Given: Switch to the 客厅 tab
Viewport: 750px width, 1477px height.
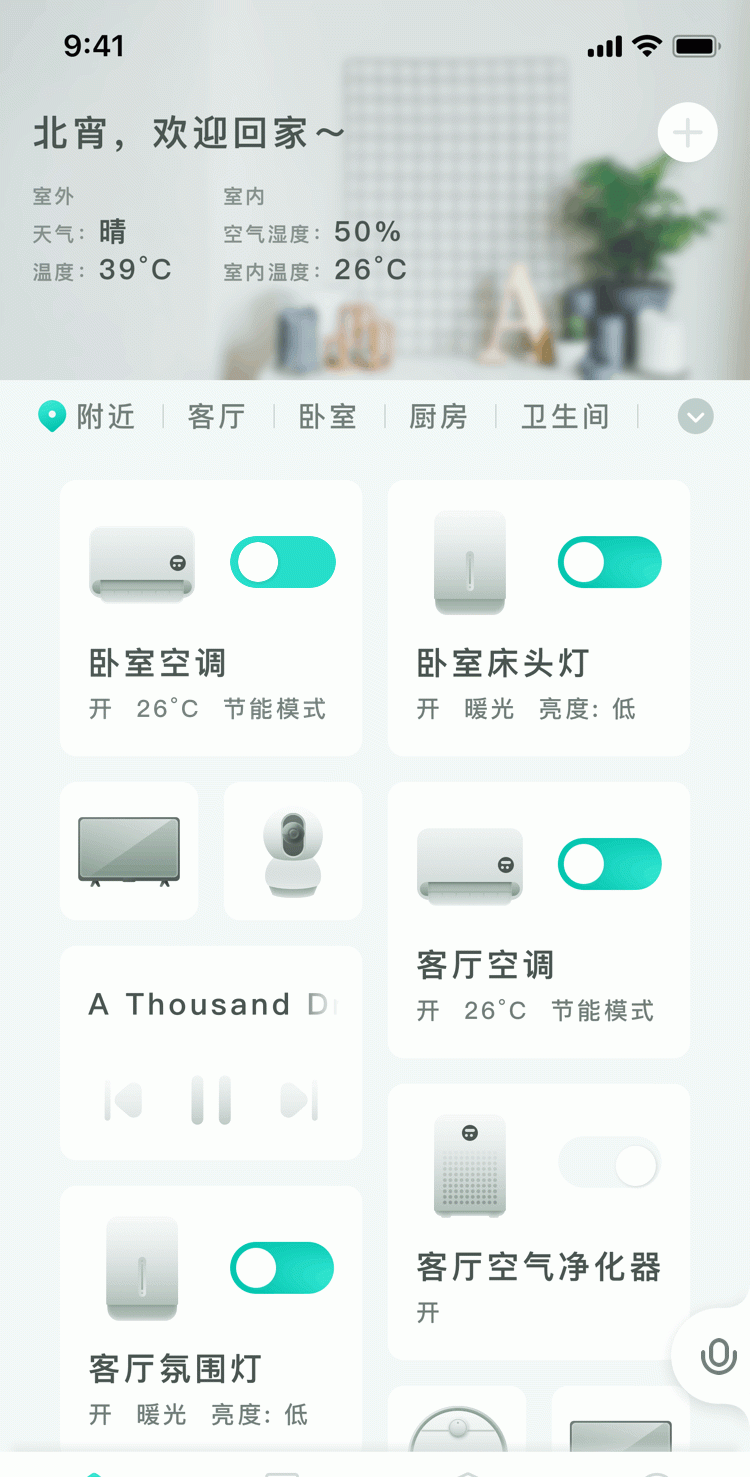Looking at the screenshot, I should (x=216, y=417).
